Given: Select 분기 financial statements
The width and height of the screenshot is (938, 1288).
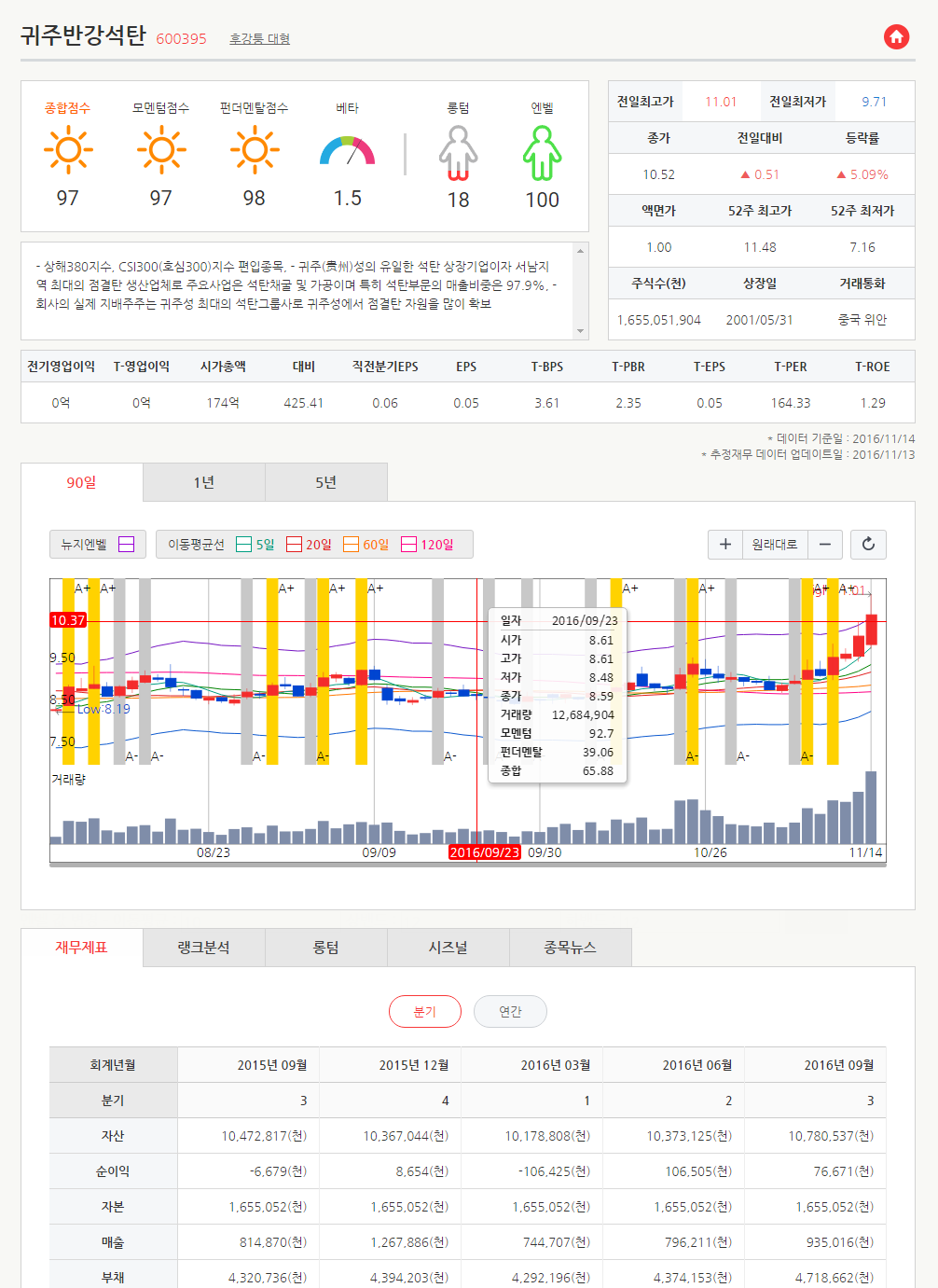Looking at the screenshot, I should point(424,1012).
